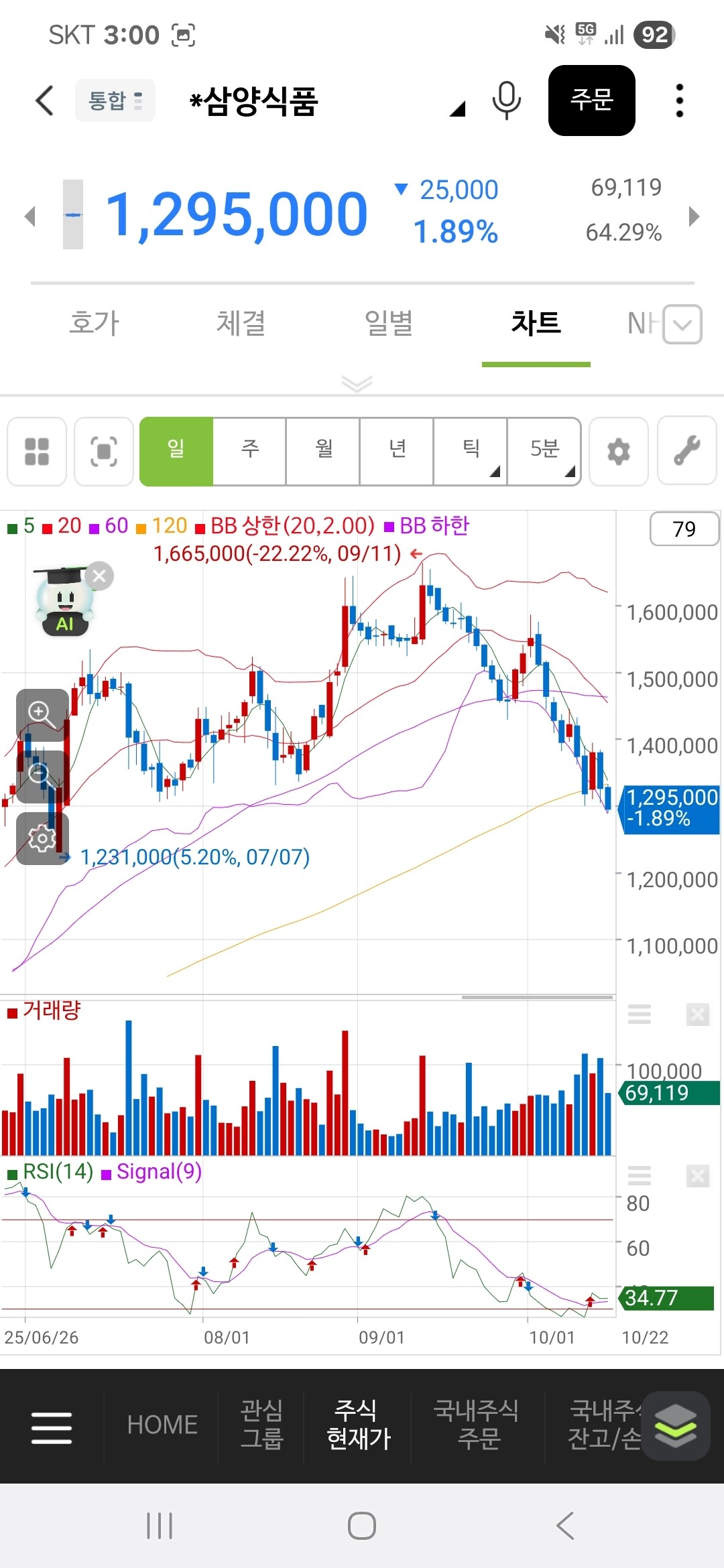
Task: Open the 통합 market selector
Action: coord(115,101)
